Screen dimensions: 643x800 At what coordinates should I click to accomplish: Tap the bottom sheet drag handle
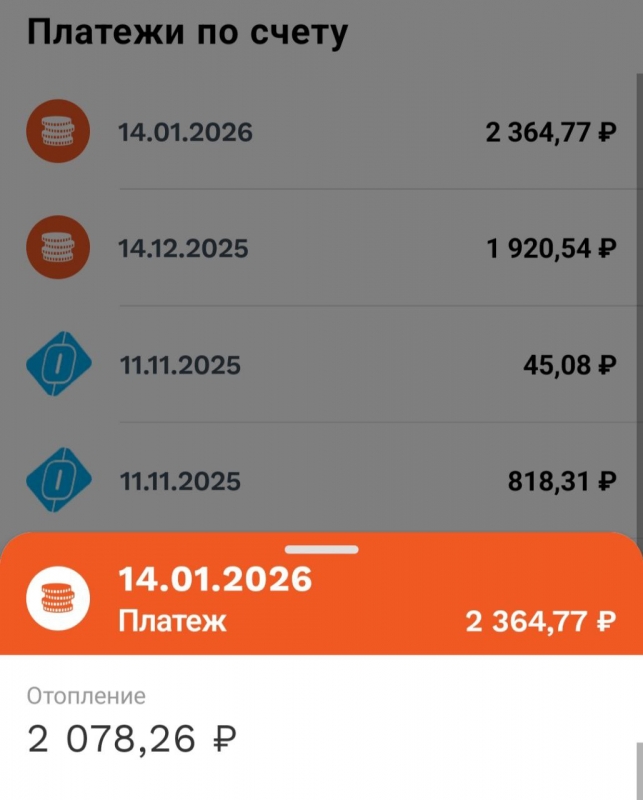click(321, 548)
